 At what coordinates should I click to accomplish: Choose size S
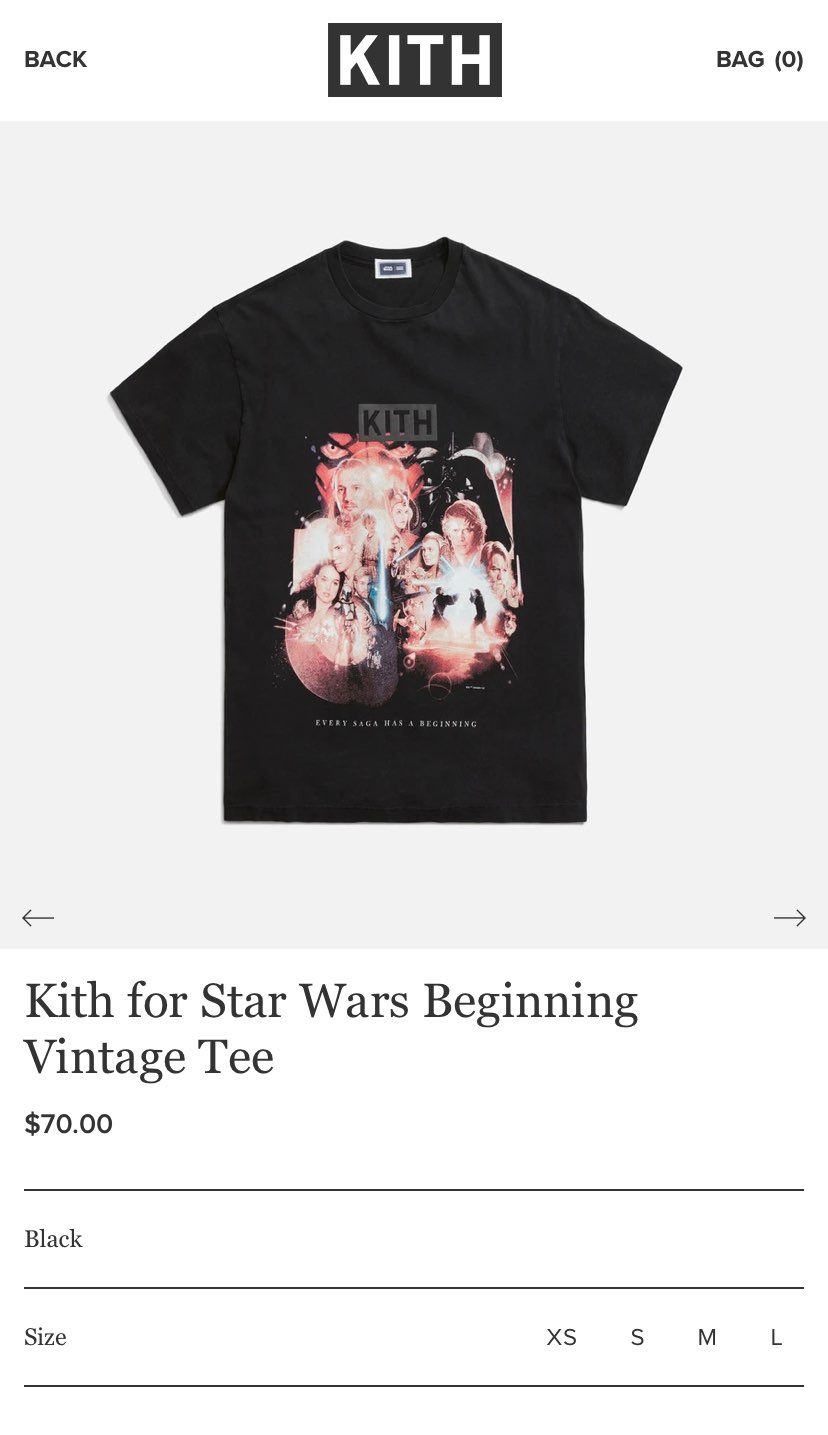637,1338
